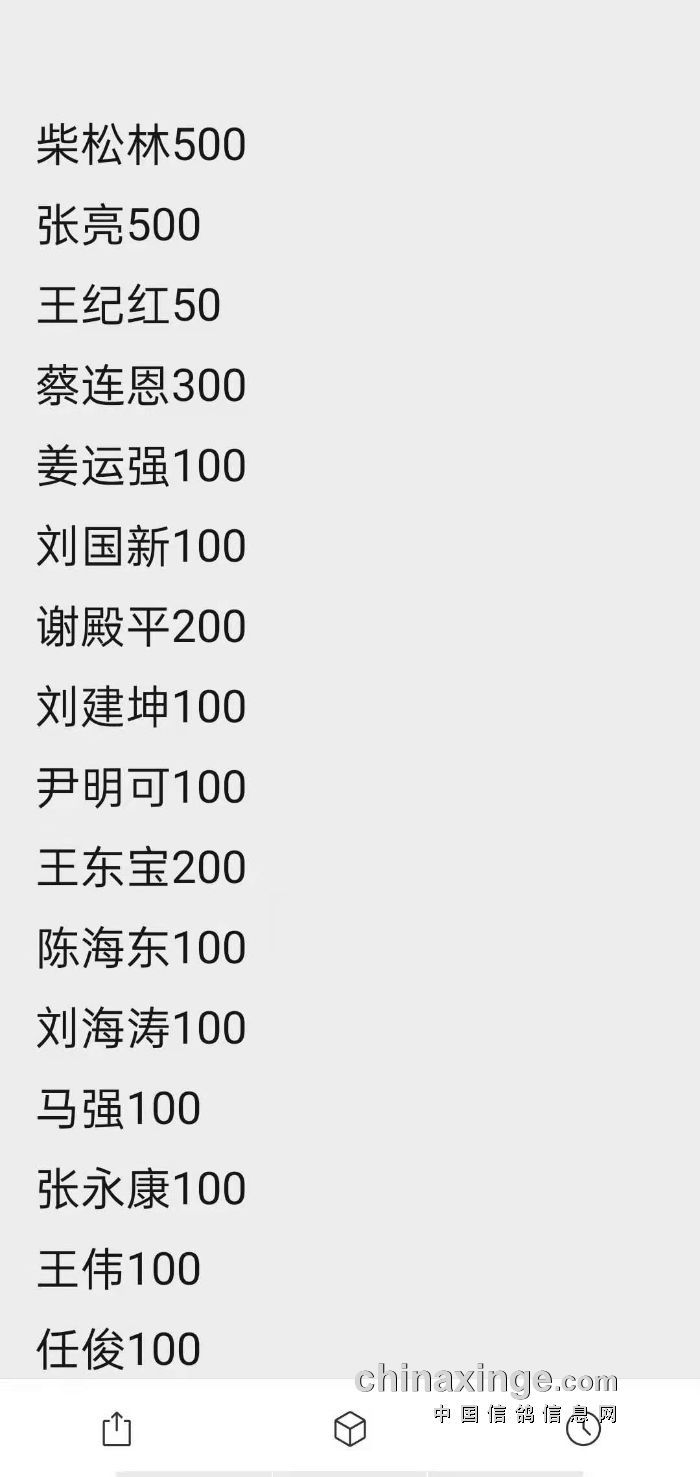This screenshot has width=700, height=1477.
Task: Open the cube icon in the bottom toolbar
Action: click(x=350, y=1429)
